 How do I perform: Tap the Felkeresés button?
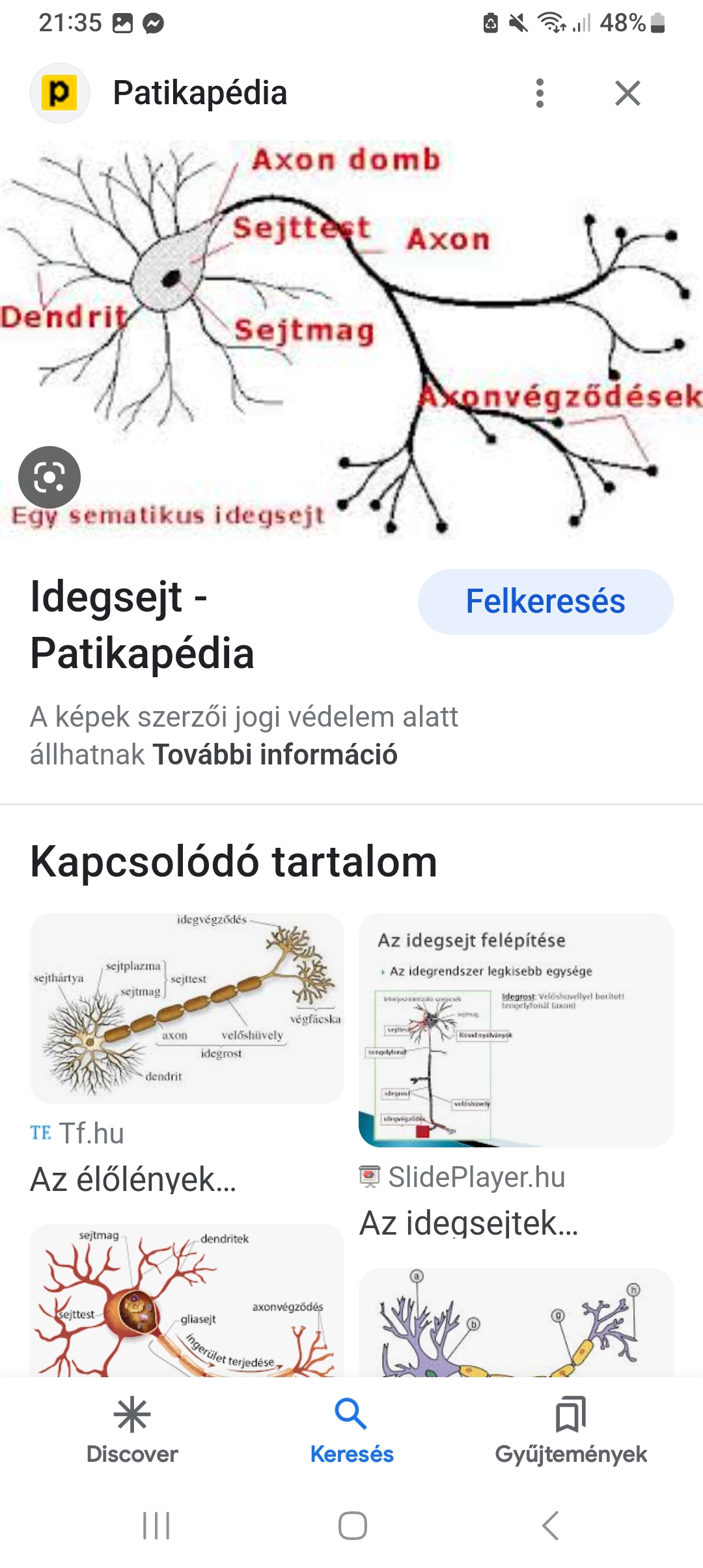(545, 602)
